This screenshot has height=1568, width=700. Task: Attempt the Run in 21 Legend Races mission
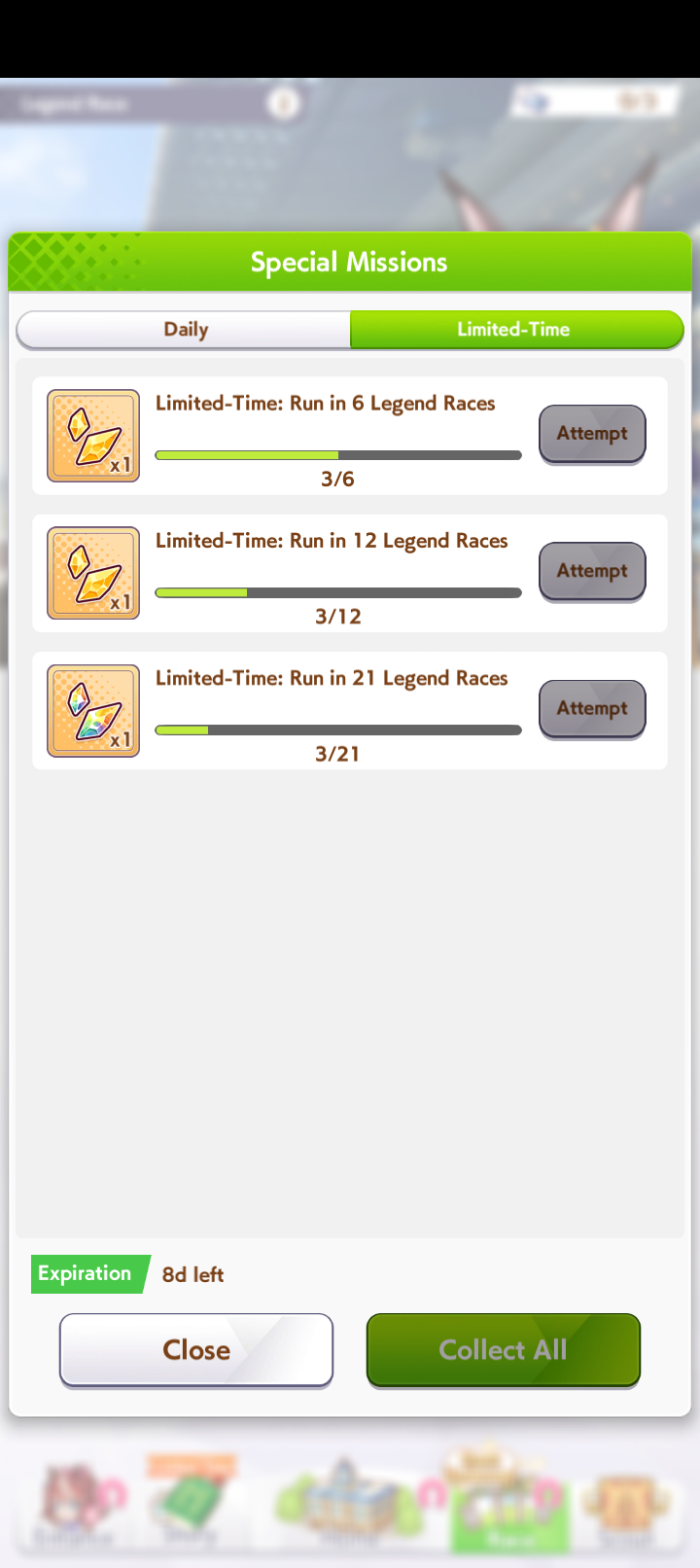[592, 709]
